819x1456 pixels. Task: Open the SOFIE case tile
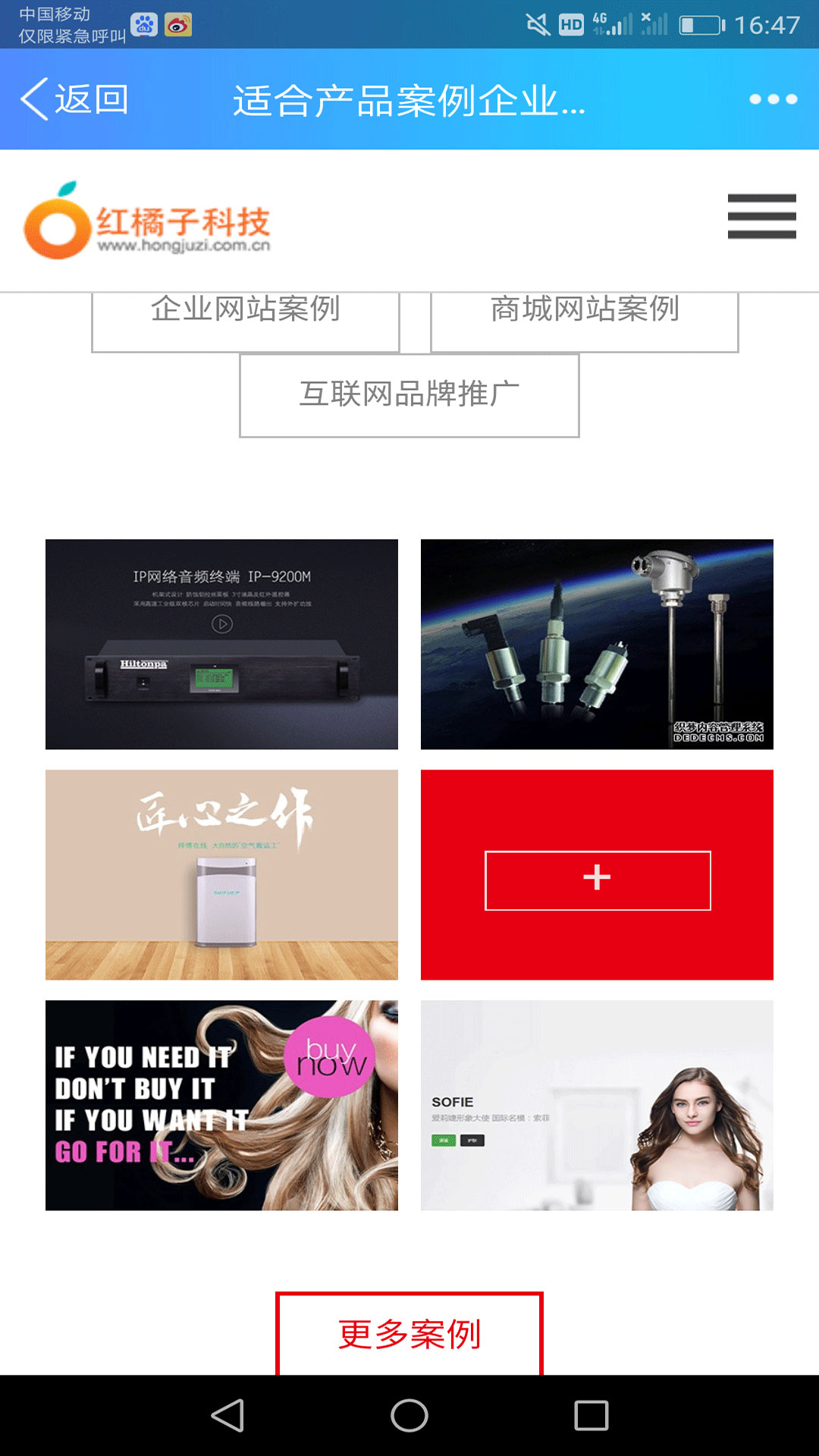click(x=597, y=1105)
